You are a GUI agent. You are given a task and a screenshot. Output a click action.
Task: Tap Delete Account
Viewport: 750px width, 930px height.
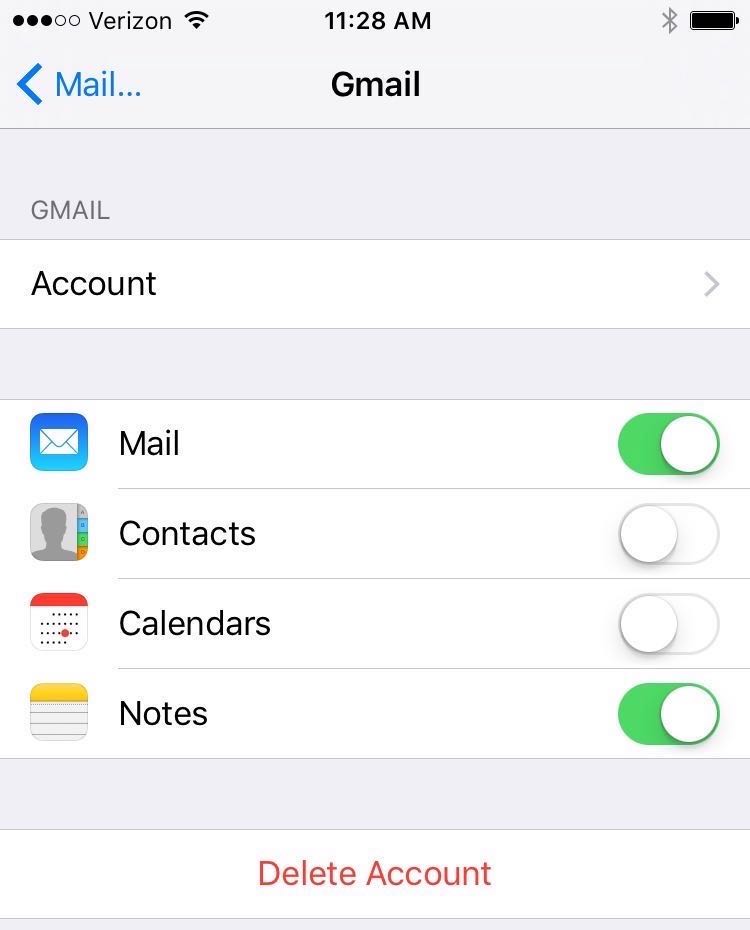[x=375, y=873]
